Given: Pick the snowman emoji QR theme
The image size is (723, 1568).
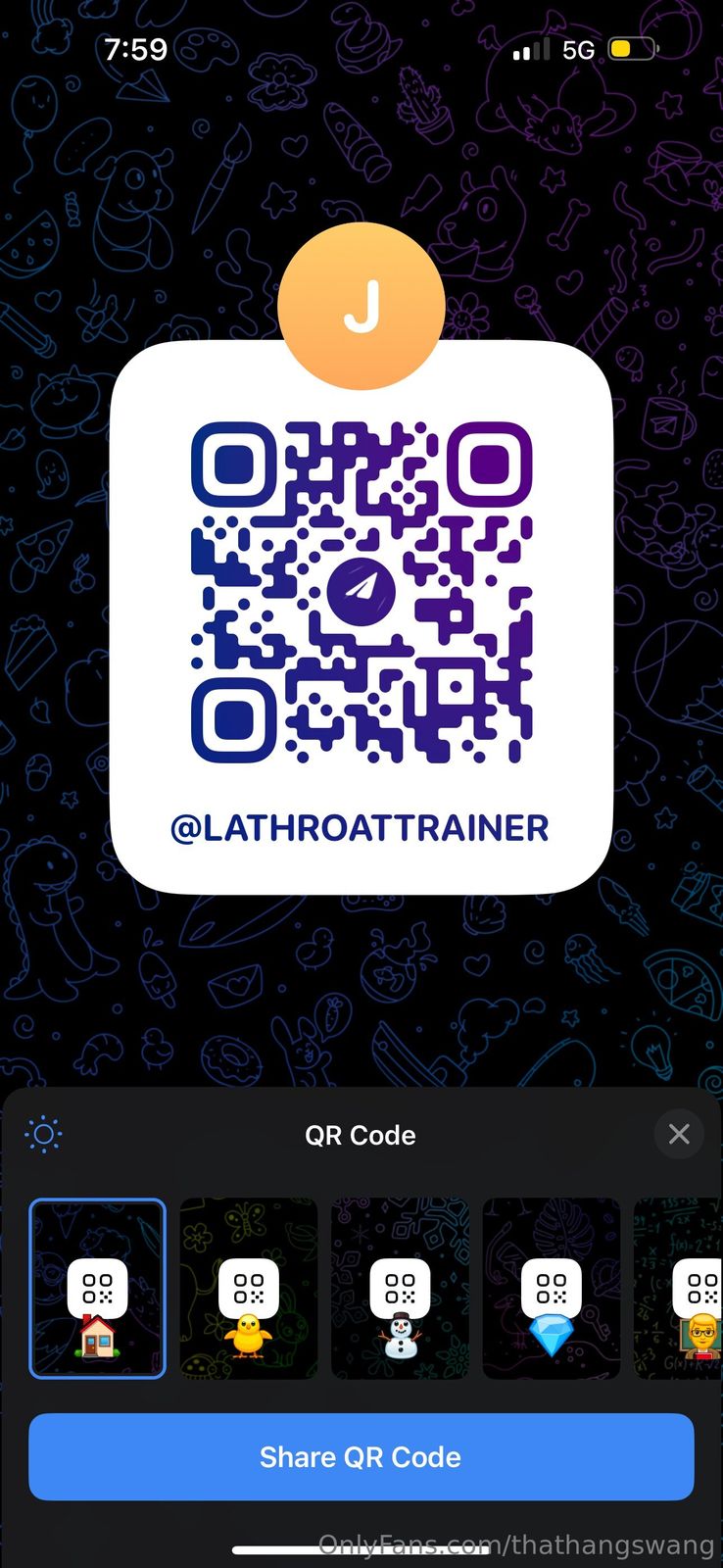Looking at the screenshot, I should click(x=400, y=1289).
